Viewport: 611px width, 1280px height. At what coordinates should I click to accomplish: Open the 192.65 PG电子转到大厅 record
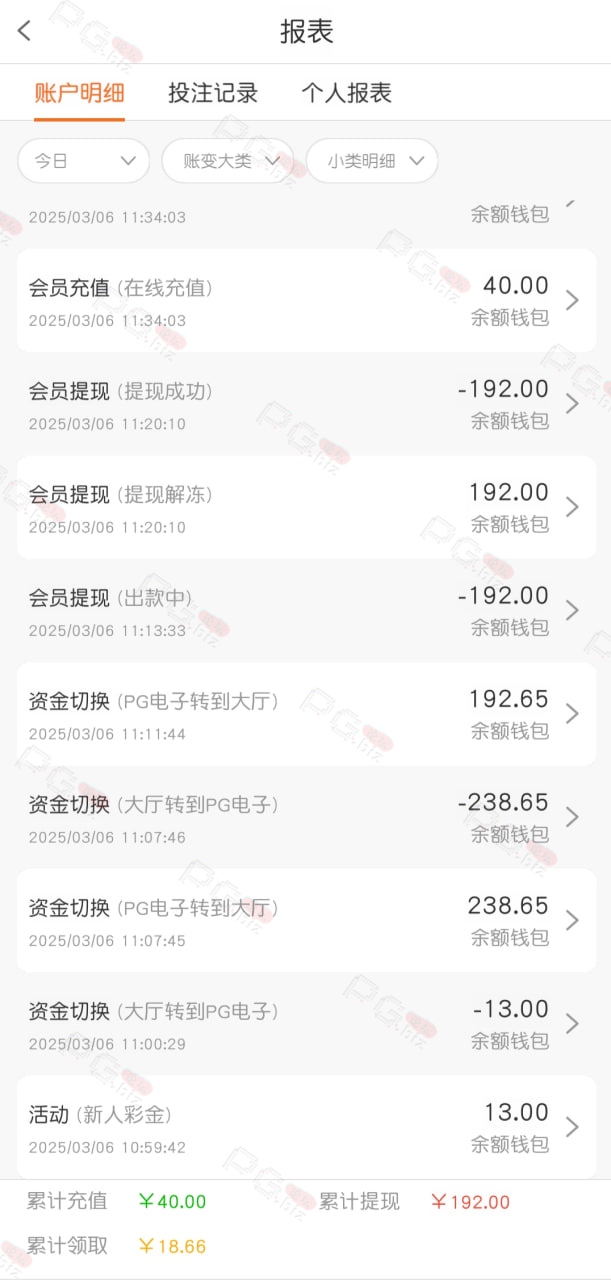coord(306,714)
